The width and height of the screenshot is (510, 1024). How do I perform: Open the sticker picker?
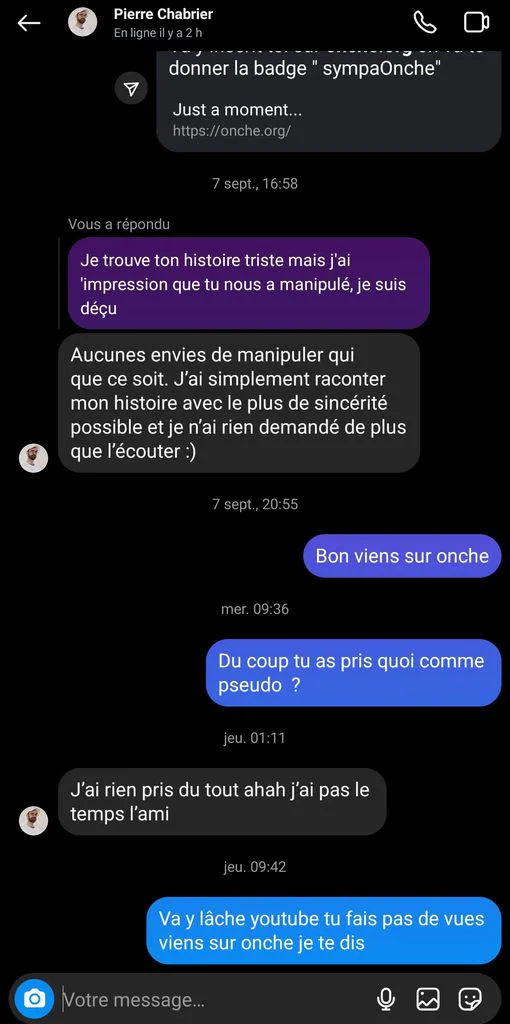[470, 999]
